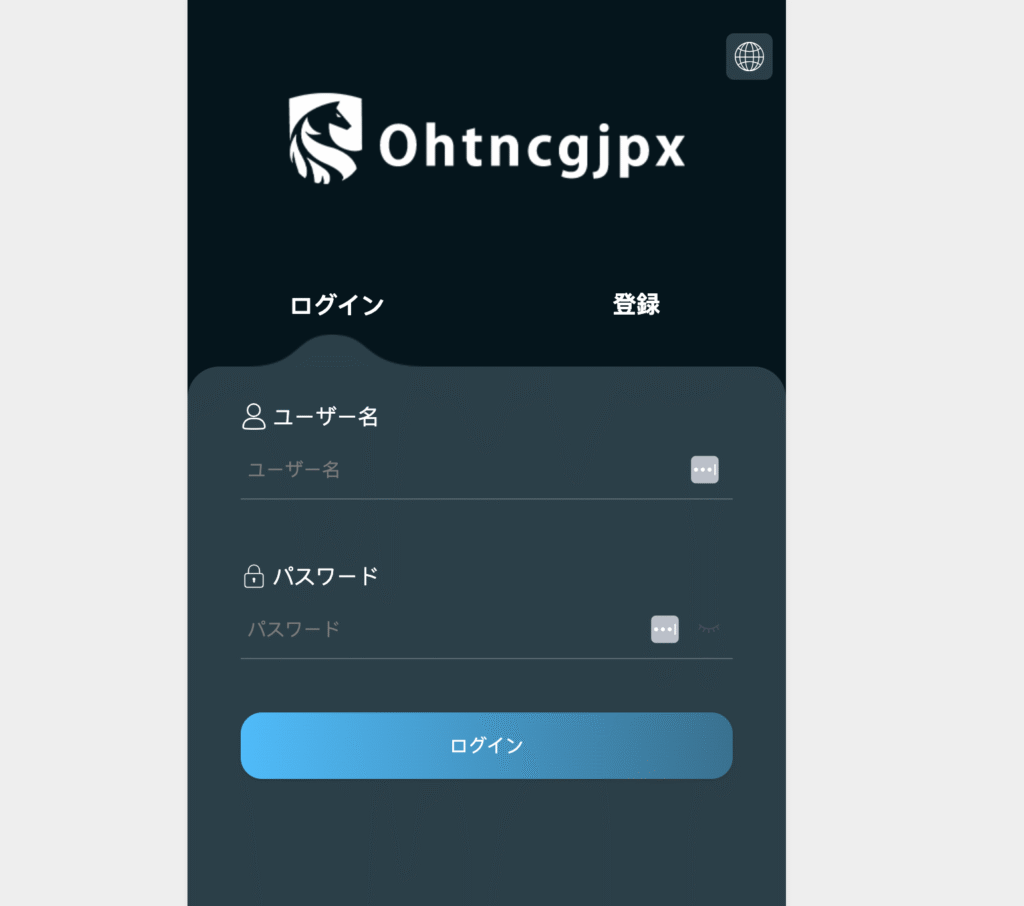The image size is (1024, 906).
Task: Focus the ユーザー名 input field
Action: tap(460, 470)
